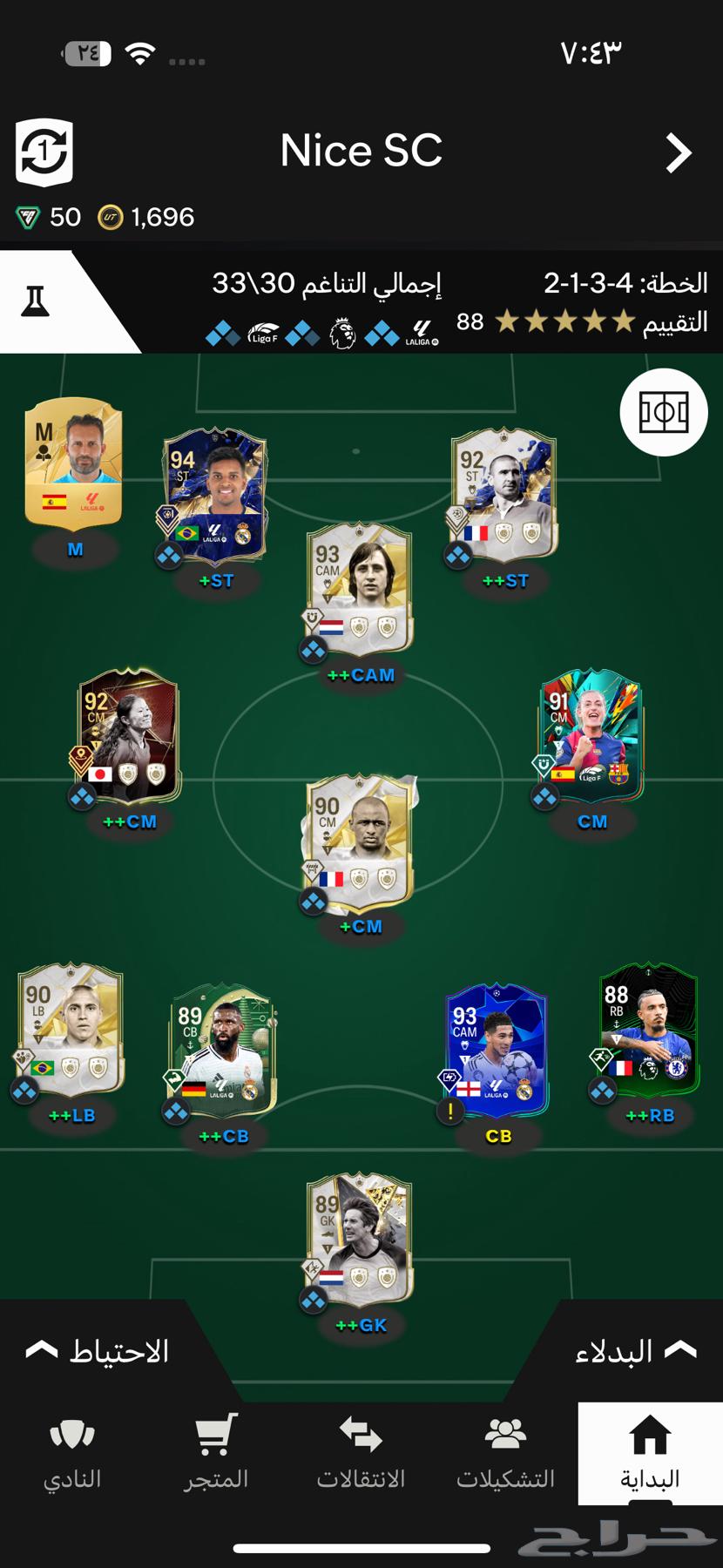Viewport: 723px width, 1568px height.
Task: Select the 90 LB Brazilian icon card
Action: 71,1030
